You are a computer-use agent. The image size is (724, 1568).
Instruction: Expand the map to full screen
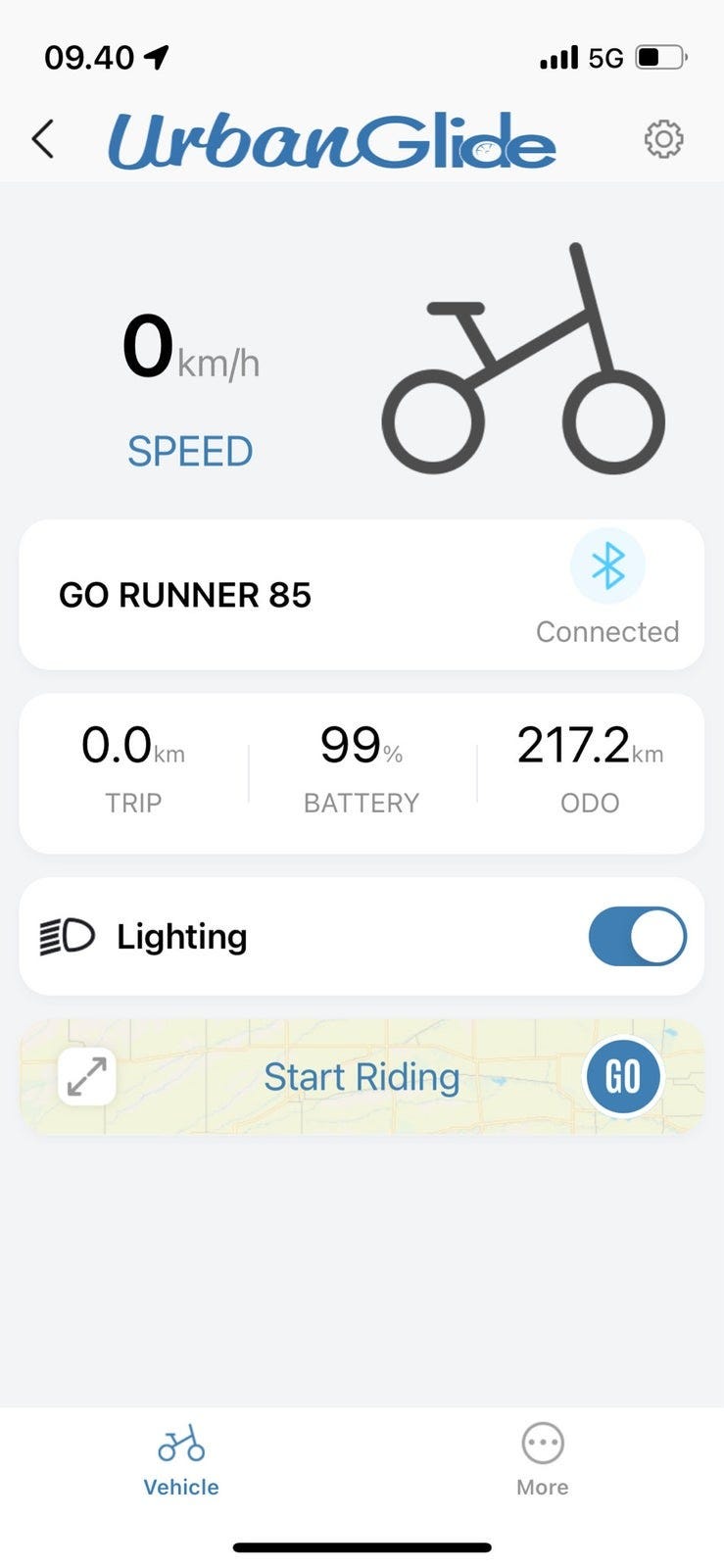tap(87, 1077)
